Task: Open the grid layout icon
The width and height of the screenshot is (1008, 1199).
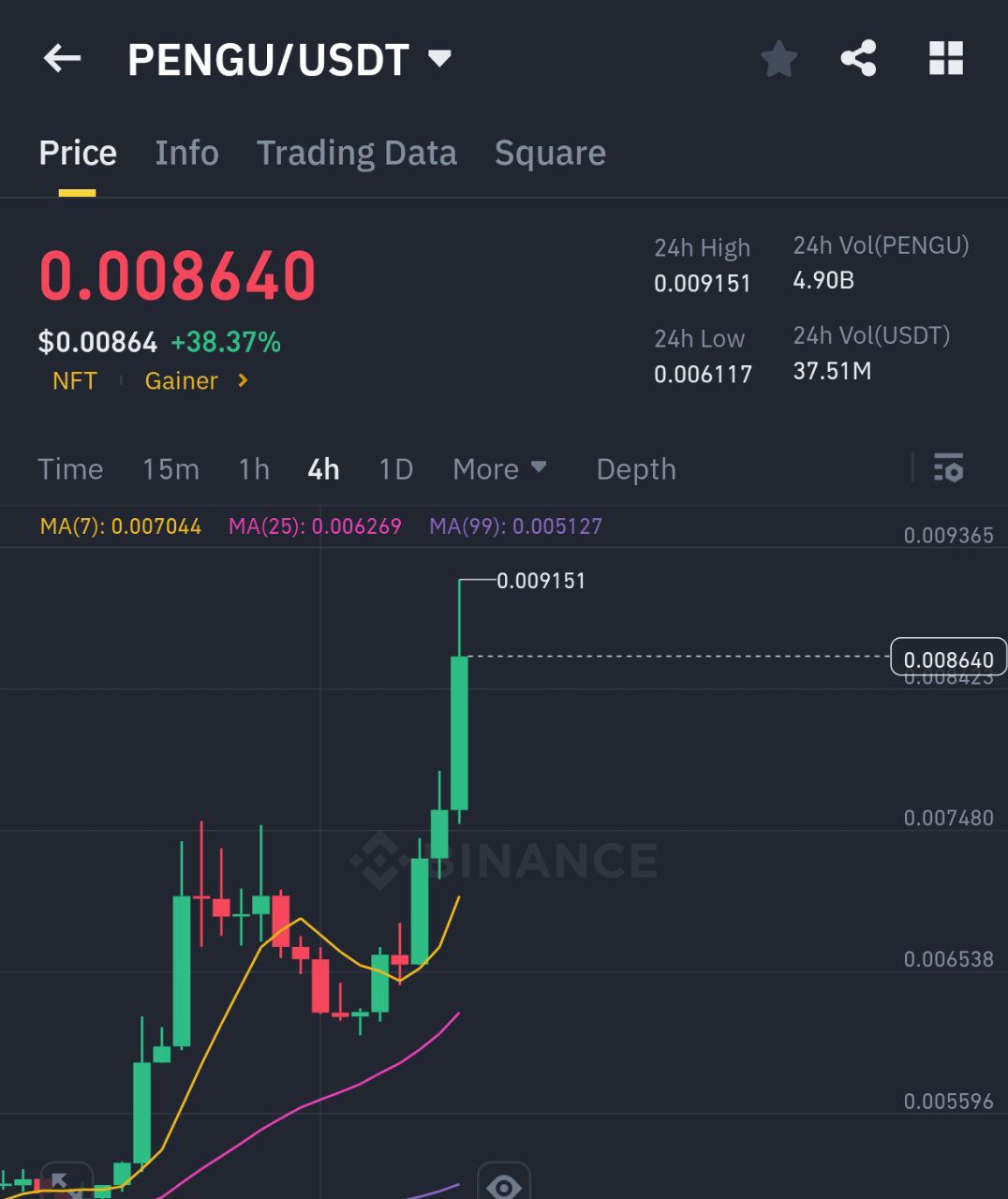Action: 945,59
